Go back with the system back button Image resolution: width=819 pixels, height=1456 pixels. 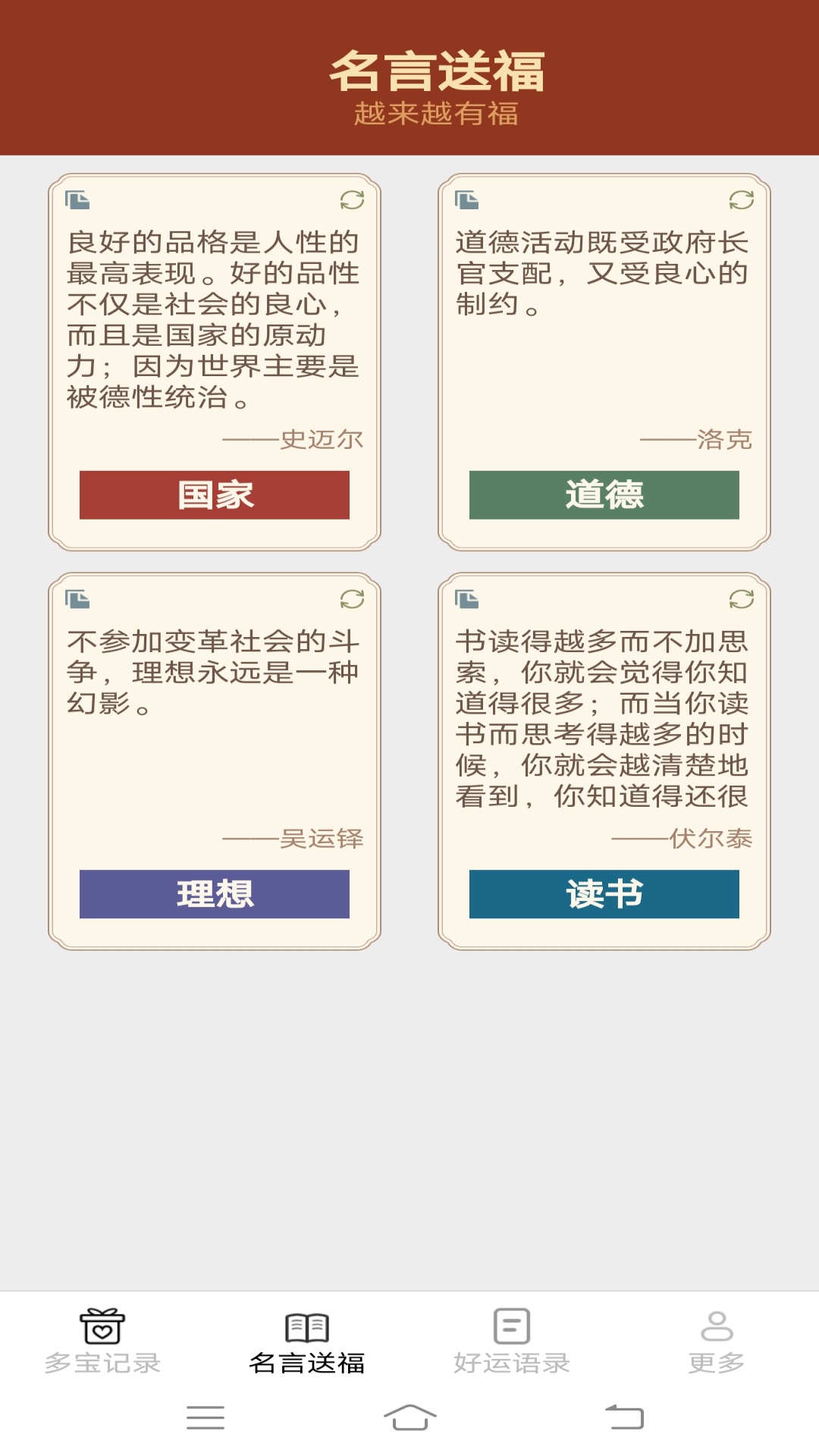point(624,1417)
